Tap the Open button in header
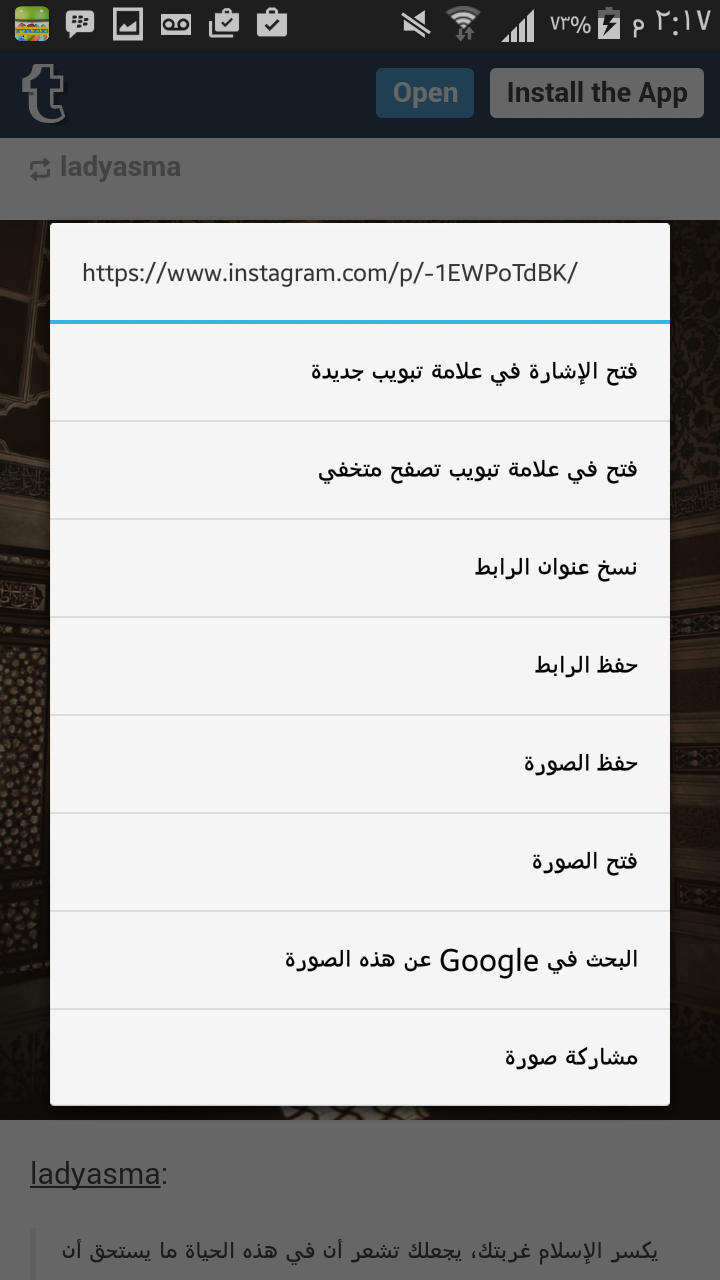Screen dimensions: 720x1280 (x=425, y=93)
